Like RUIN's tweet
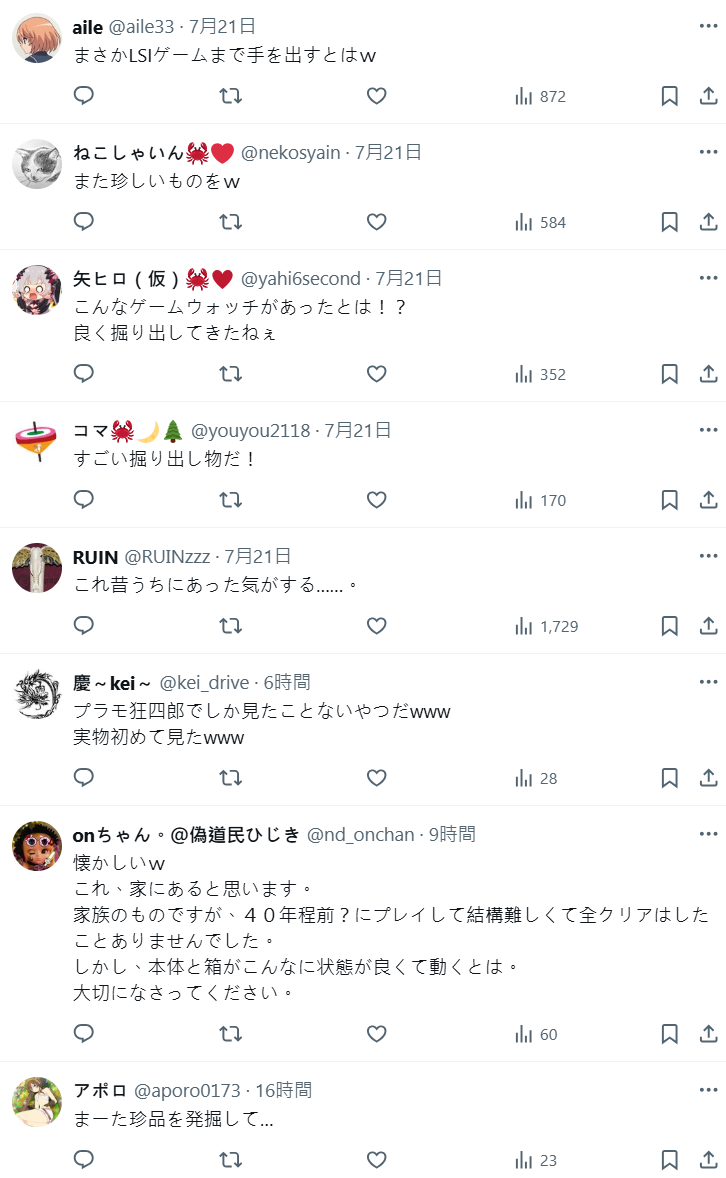Viewport: 726px width, 1178px height. (x=376, y=626)
